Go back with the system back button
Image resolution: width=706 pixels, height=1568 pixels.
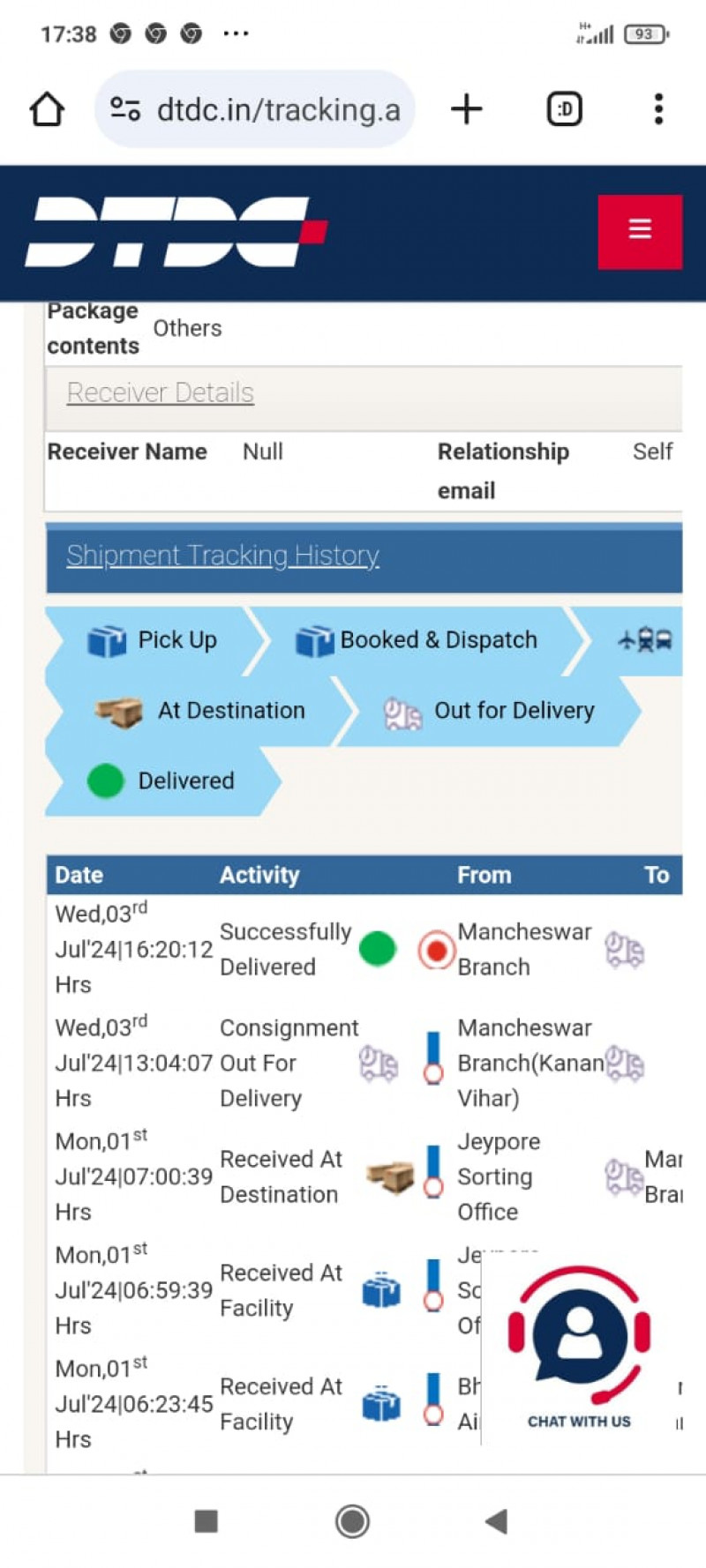pyautogui.click(x=496, y=1520)
